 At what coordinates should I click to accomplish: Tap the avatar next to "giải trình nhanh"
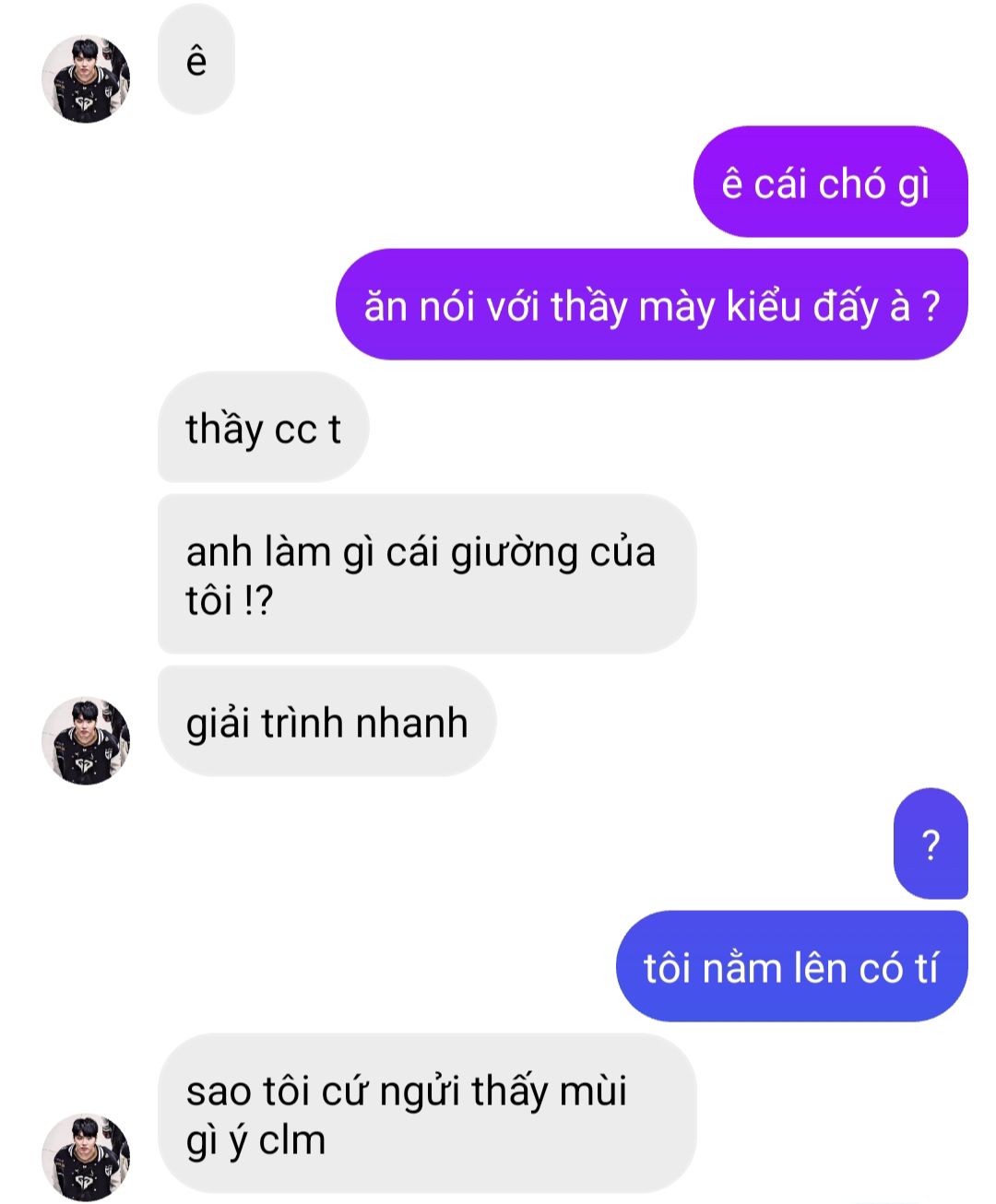(86, 740)
